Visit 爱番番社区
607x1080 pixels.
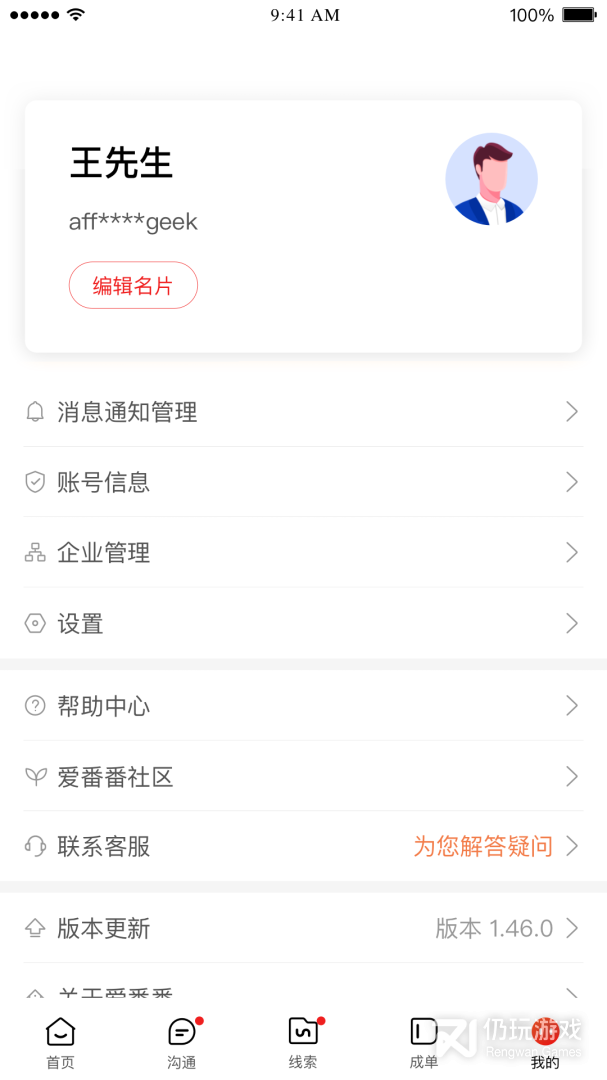tap(303, 776)
